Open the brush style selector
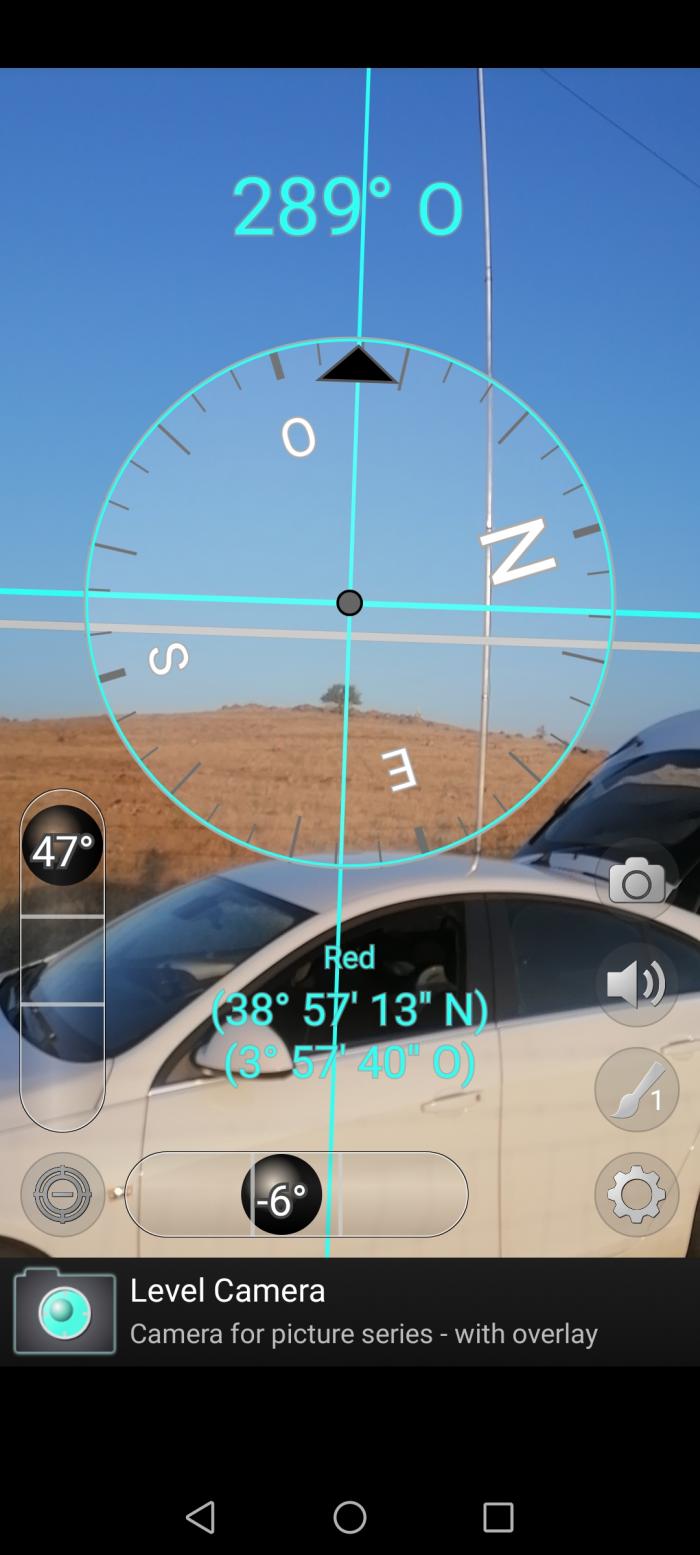Image resolution: width=700 pixels, height=1555 pixels. click(637, 1090)
